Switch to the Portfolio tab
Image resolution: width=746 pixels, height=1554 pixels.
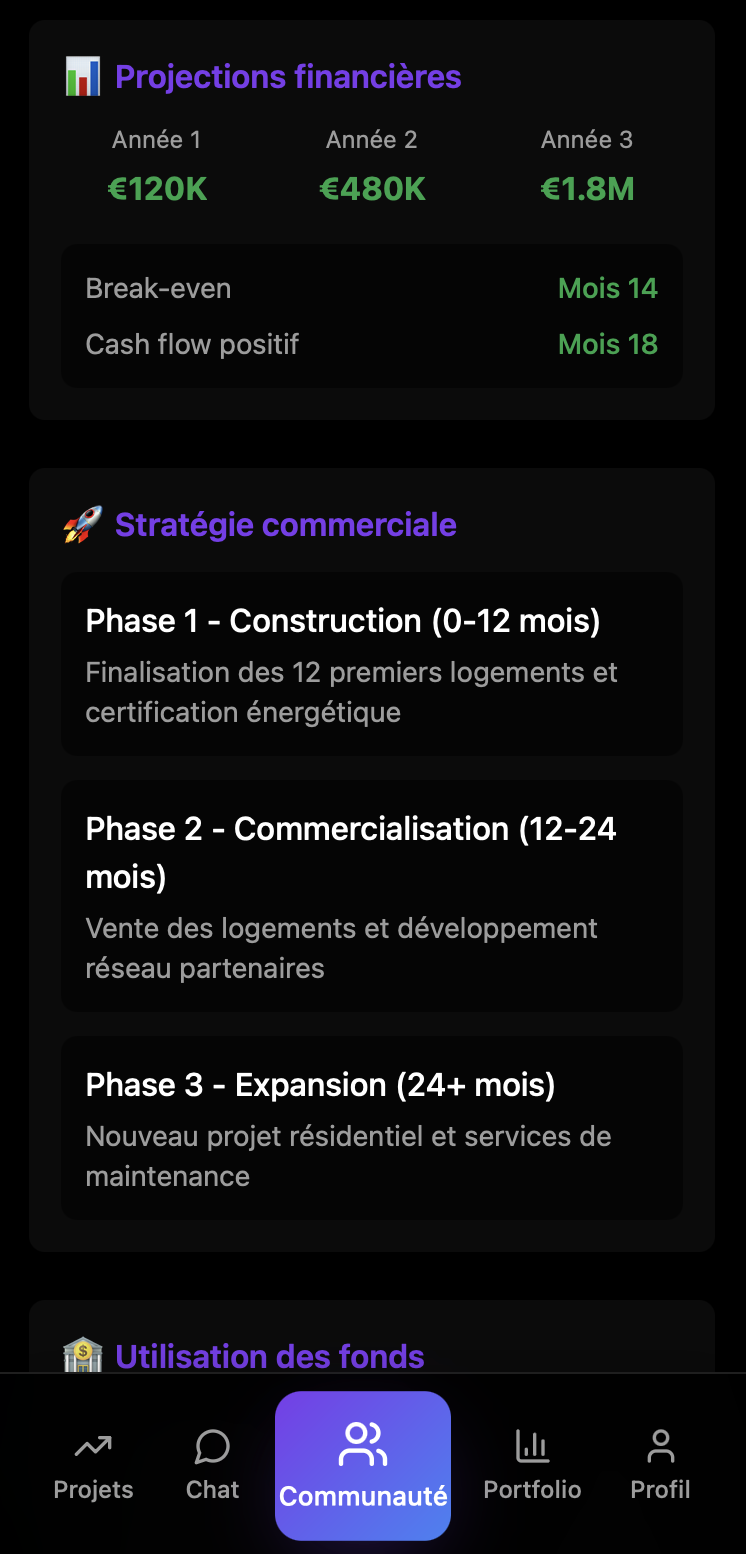point(532,1465)
